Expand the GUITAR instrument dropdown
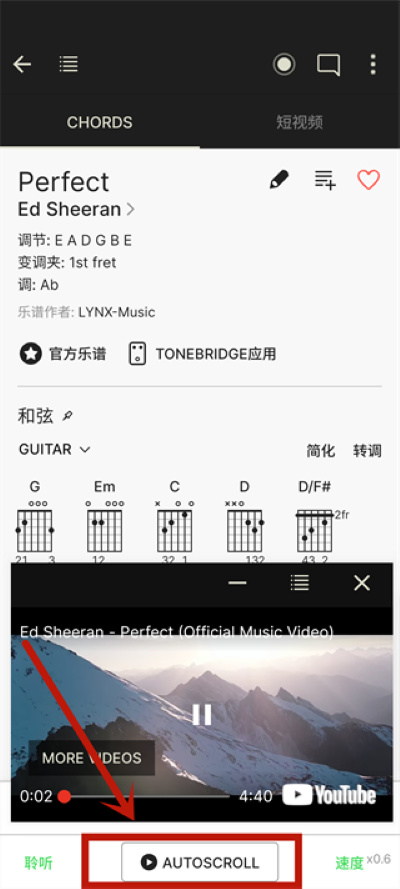Screen dimensions: 400x889 [54, 450]
